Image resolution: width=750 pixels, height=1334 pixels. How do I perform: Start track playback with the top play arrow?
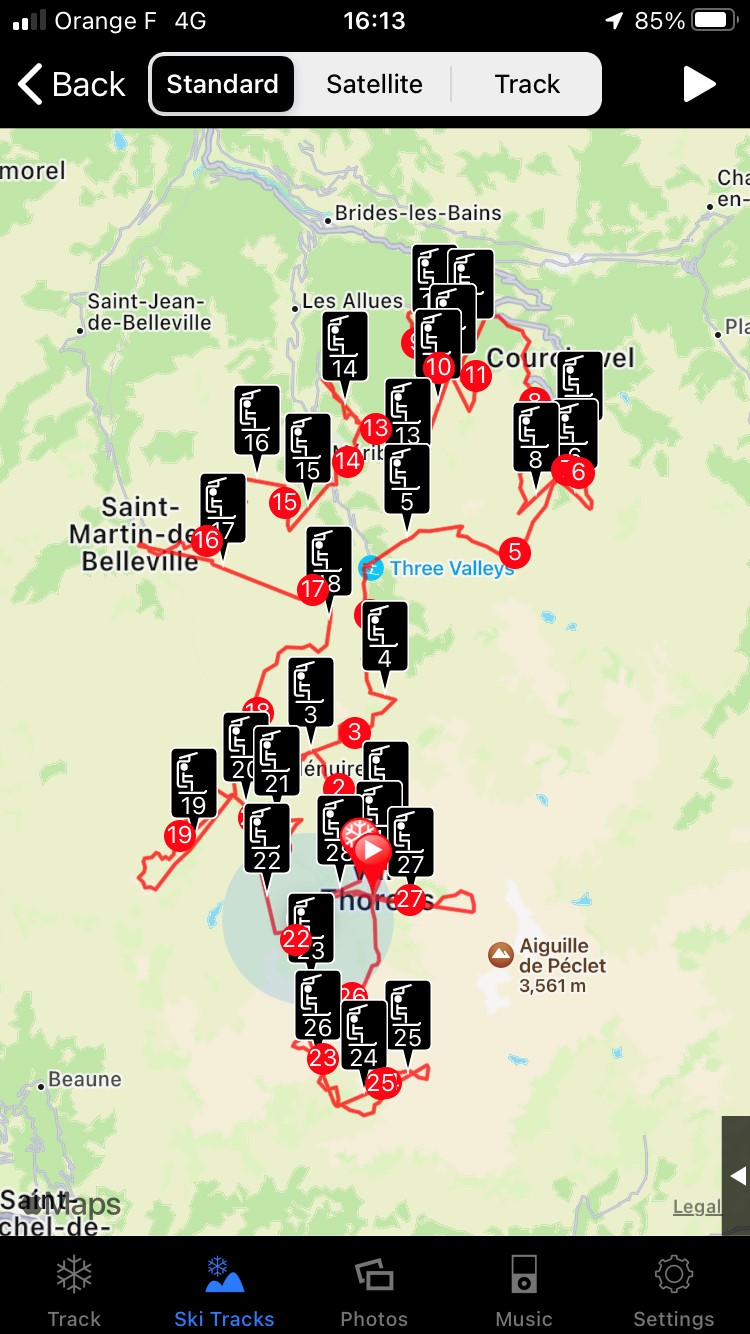[x=699, y=85]
